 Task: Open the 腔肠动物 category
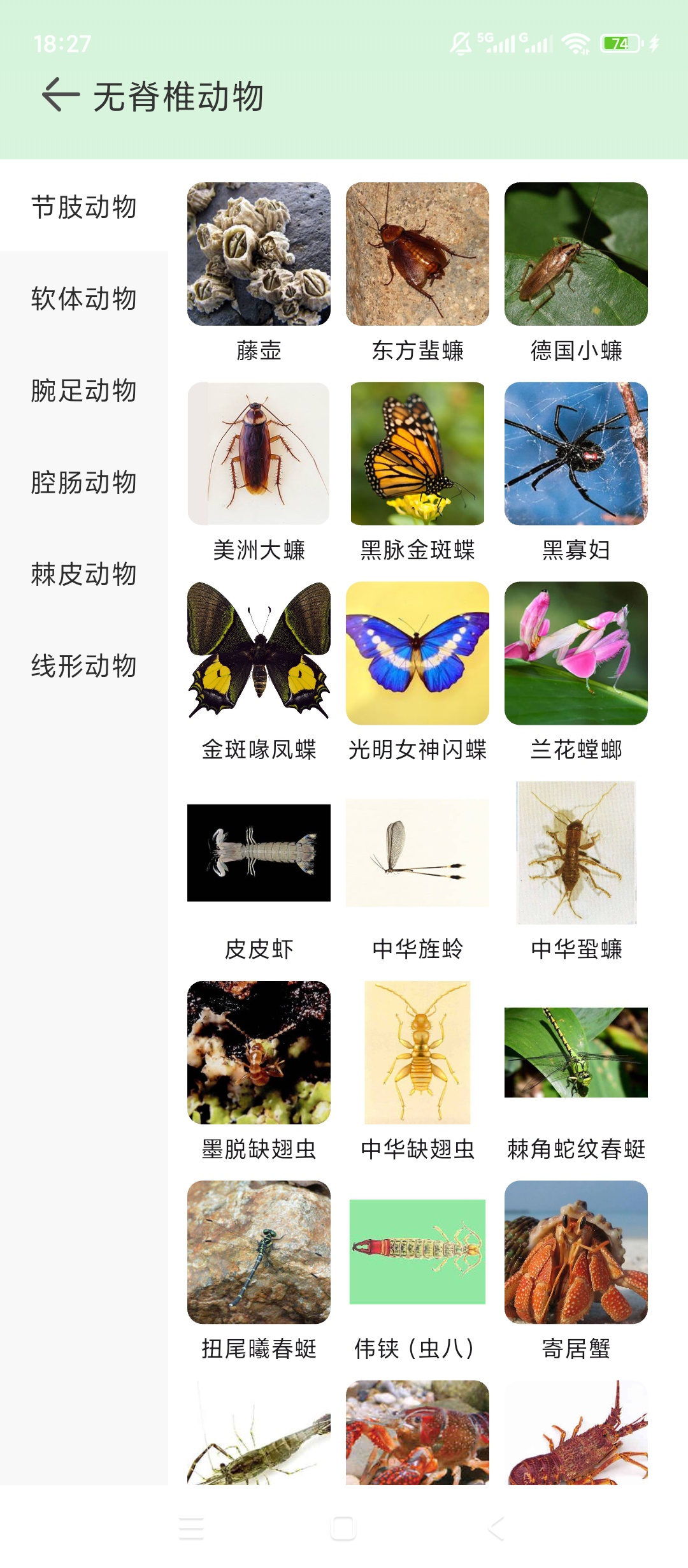pos(84,483)
